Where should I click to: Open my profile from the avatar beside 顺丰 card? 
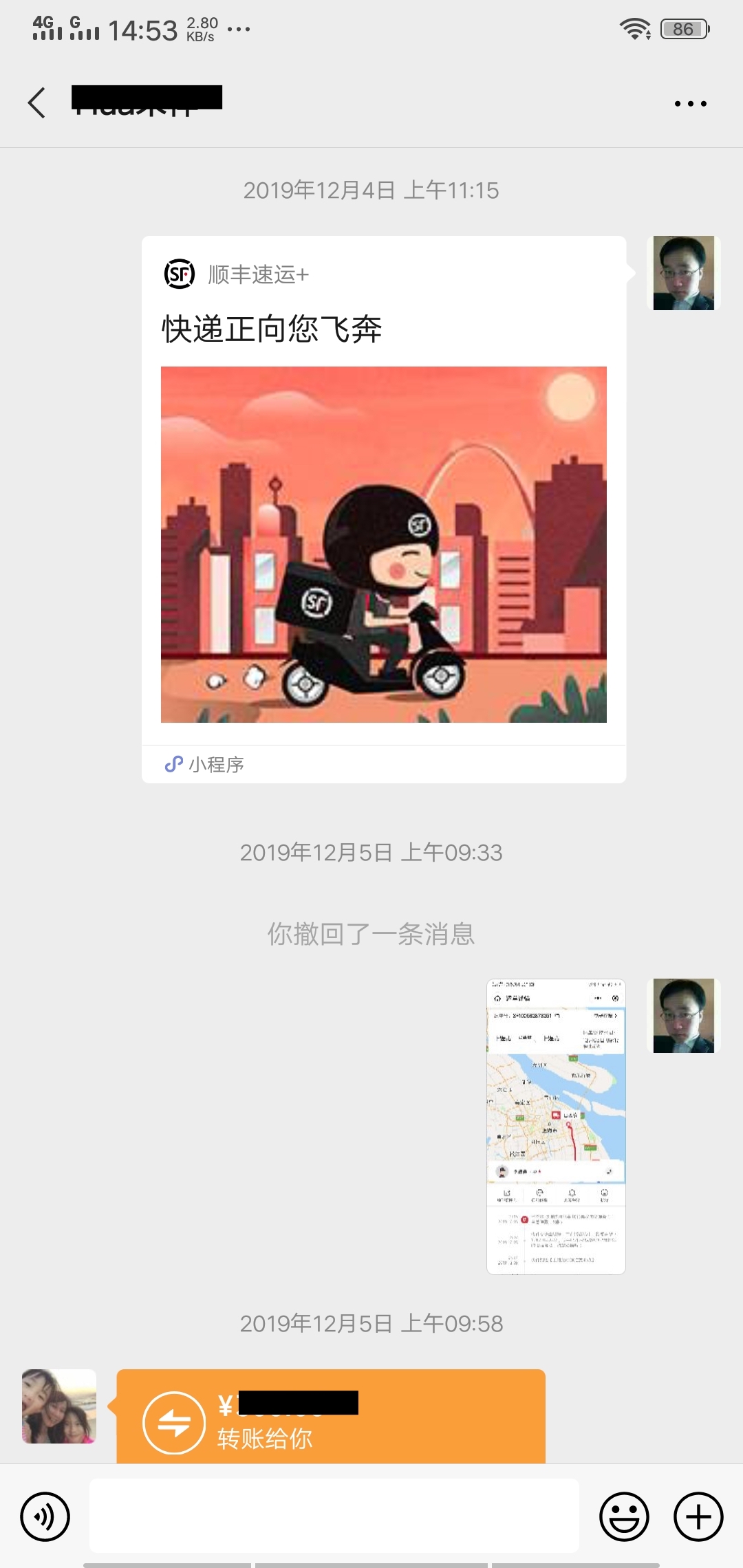point(684,273)
